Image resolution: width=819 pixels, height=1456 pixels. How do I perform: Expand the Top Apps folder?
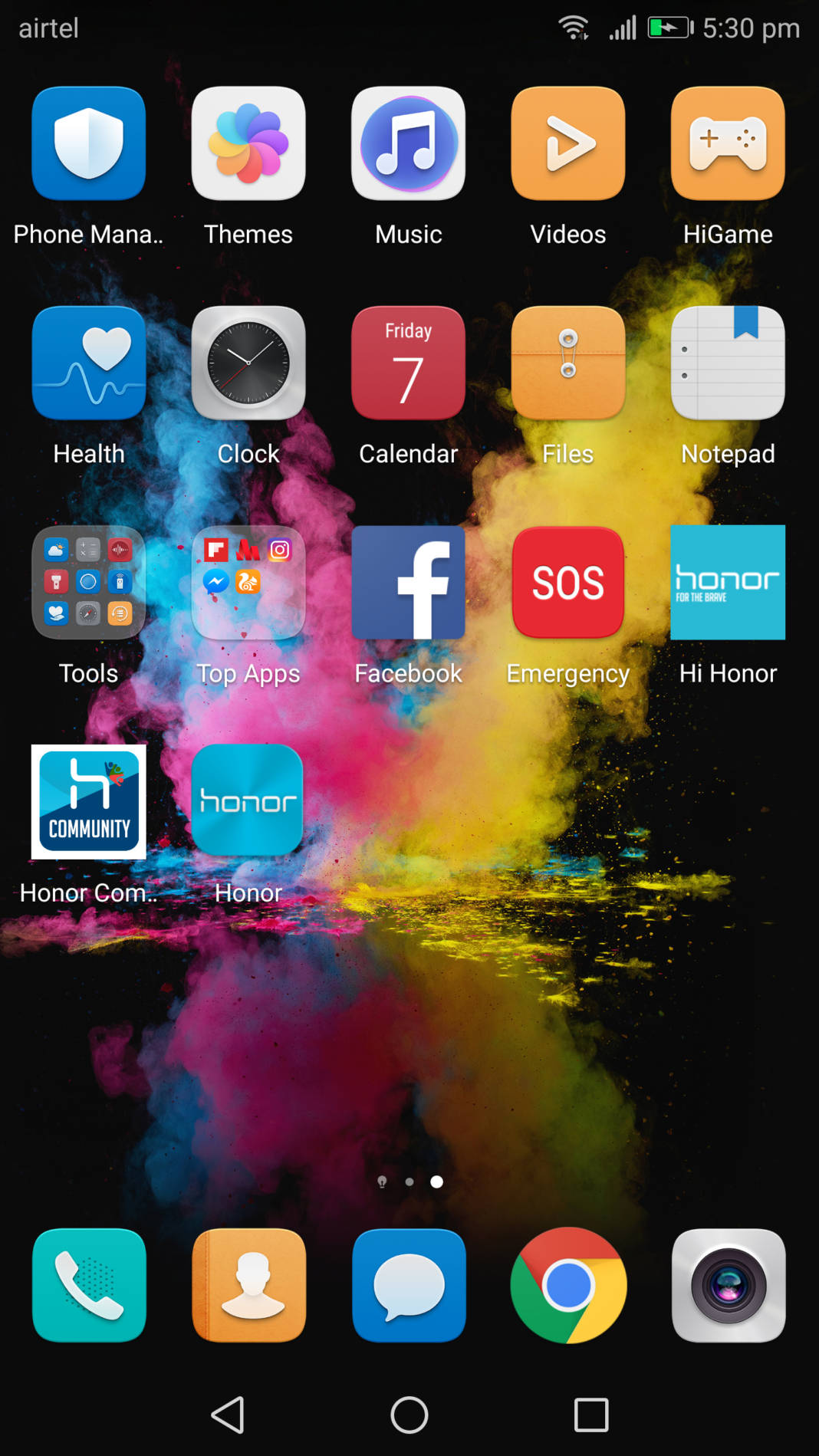pyautogui.click(x=248, y=583)
